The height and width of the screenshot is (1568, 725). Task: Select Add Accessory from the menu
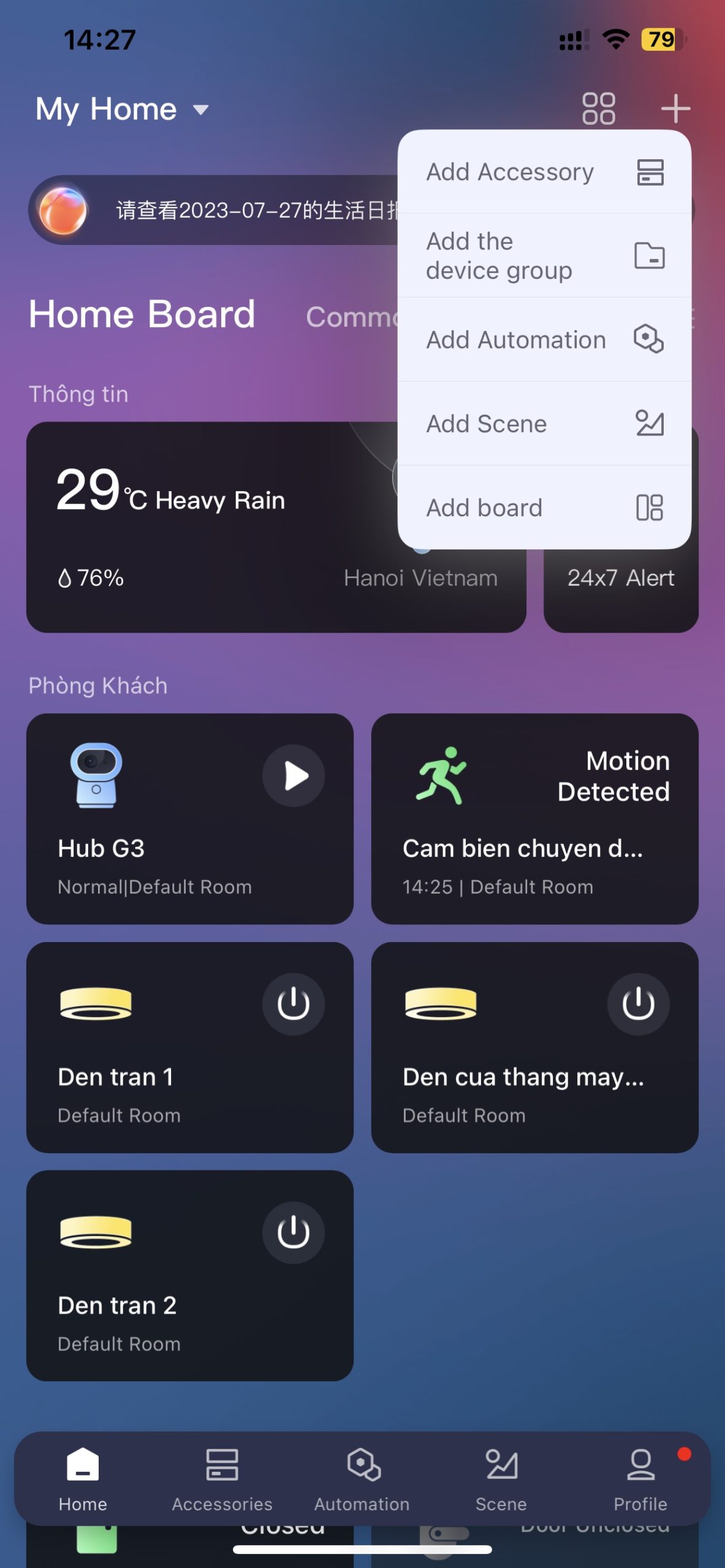[x=544, y=172]
